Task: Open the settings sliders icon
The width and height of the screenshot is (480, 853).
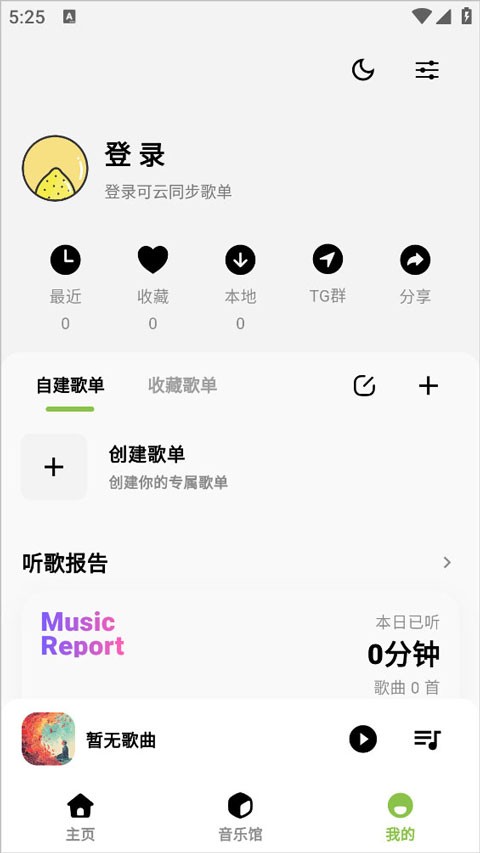Action: coord(427,70)
